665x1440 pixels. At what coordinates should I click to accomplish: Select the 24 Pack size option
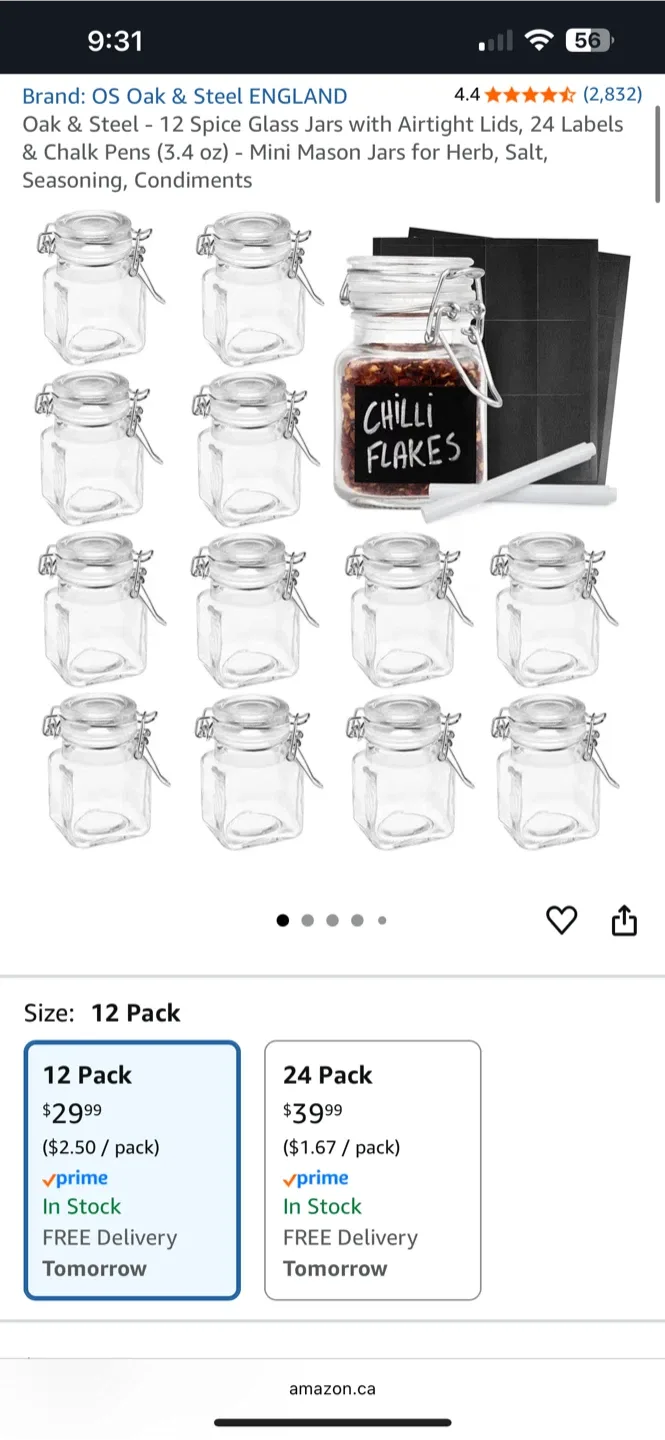click(x=372, y=1170)
